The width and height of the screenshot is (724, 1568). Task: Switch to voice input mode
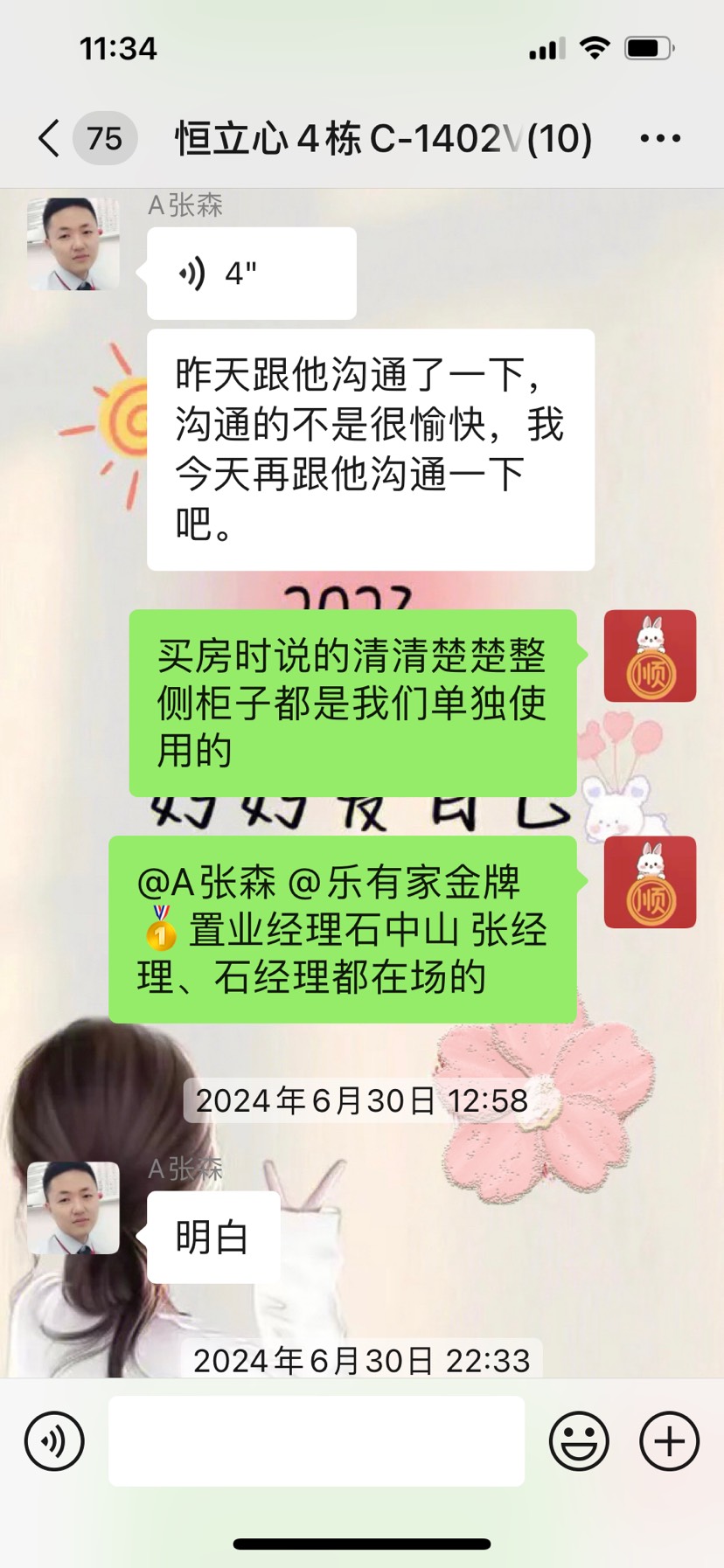54,1441
